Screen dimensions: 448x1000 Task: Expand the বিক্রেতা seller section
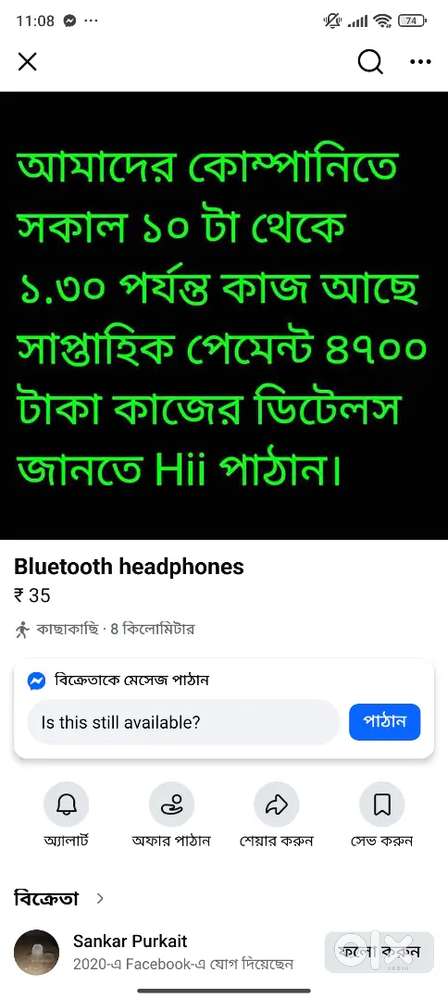59,899
